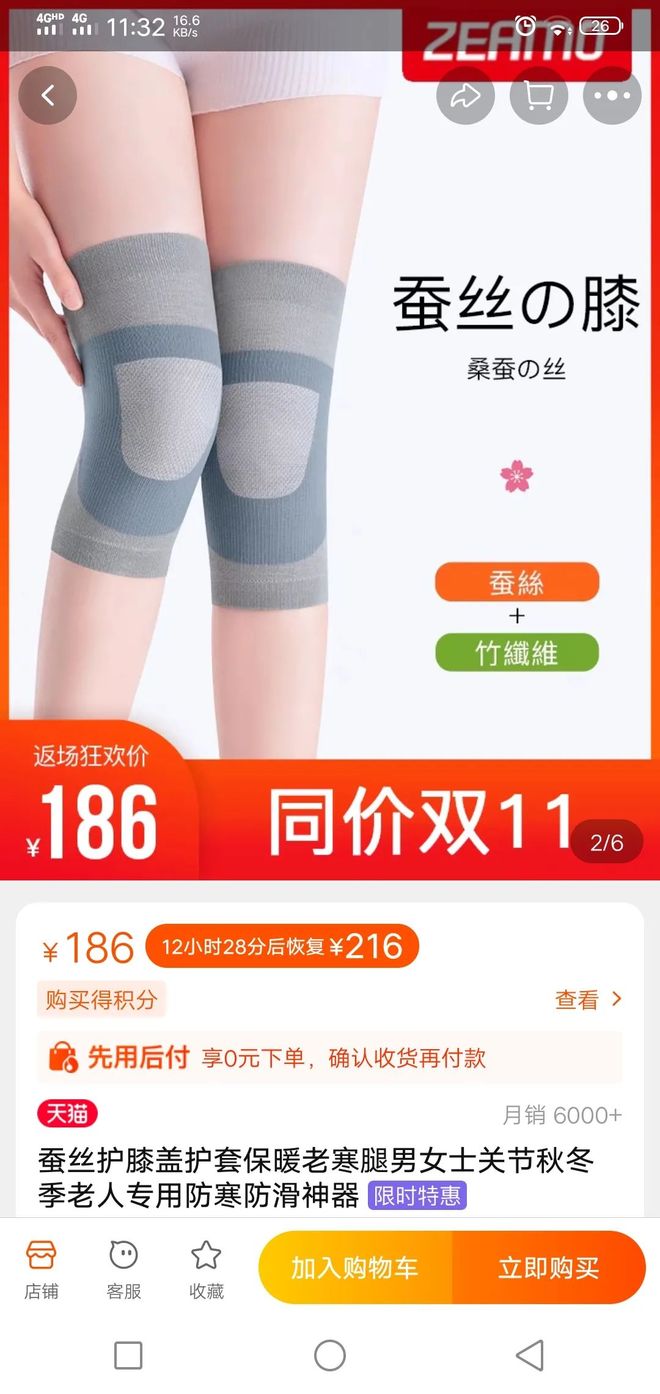Go to the system home screen
Screen dimensions: 660x1394
pyautogui.click(x=330, y=1356)
